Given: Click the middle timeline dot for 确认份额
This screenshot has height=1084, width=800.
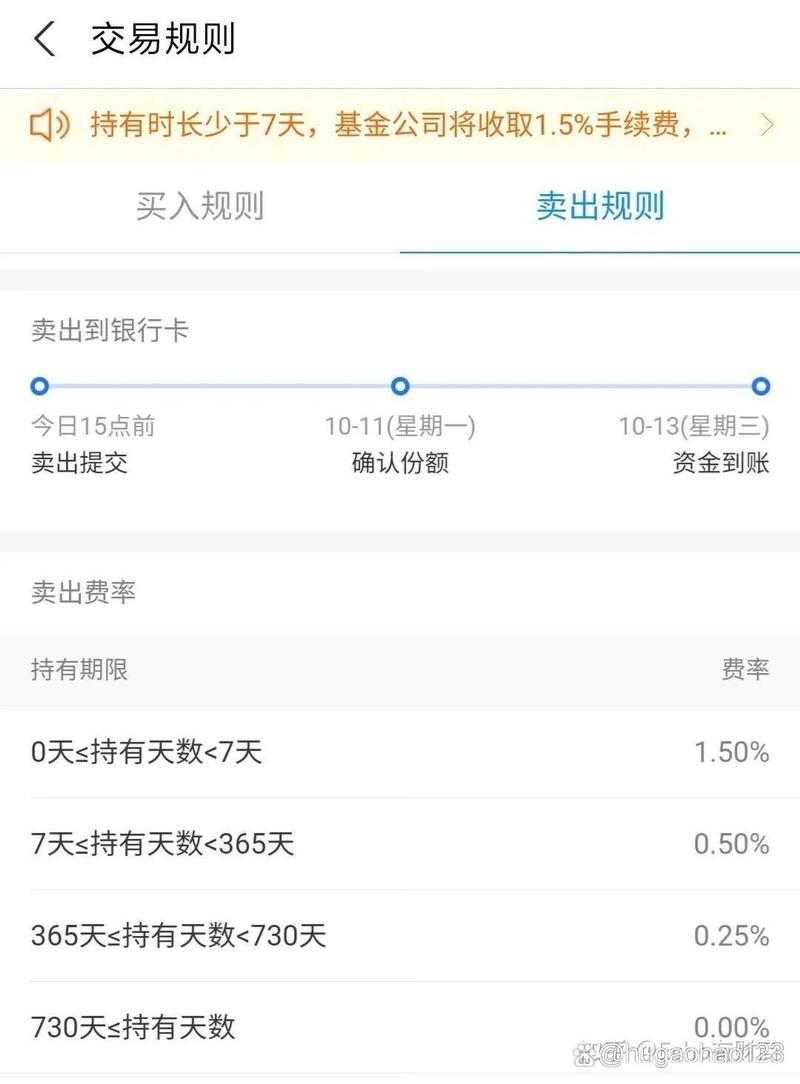Looking at the screenshot, I should tap(400, 386).
